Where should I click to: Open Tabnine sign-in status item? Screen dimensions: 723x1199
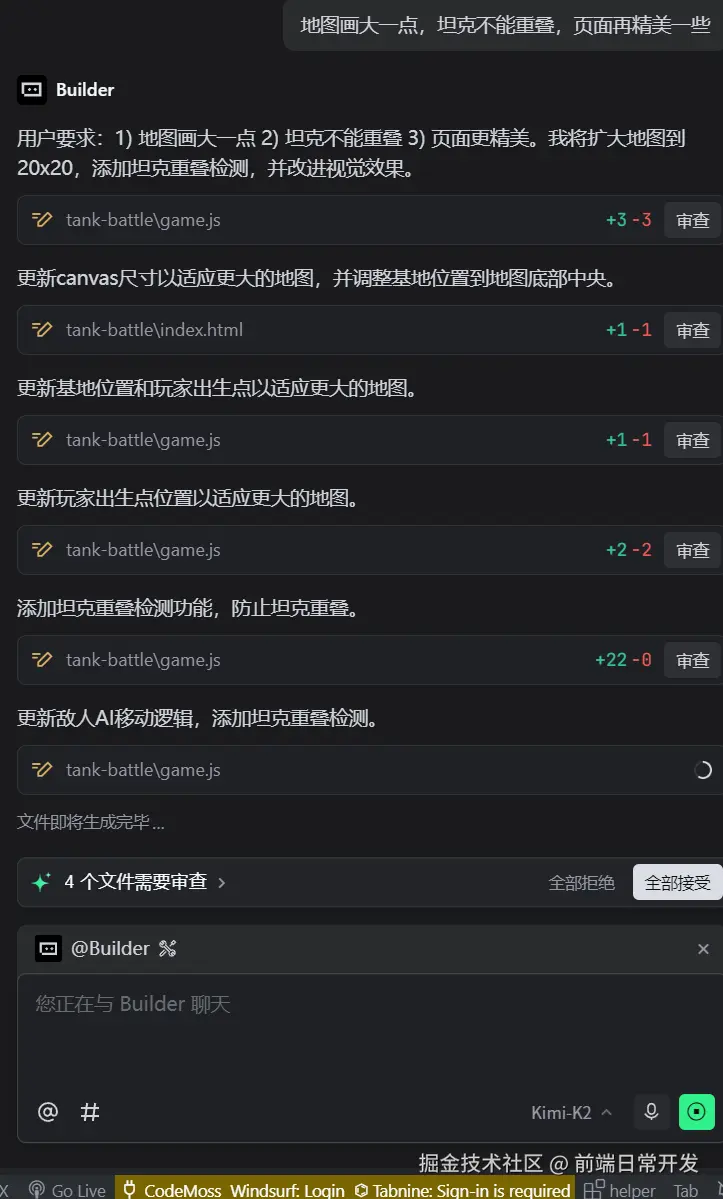click(x=462, y=1190)
